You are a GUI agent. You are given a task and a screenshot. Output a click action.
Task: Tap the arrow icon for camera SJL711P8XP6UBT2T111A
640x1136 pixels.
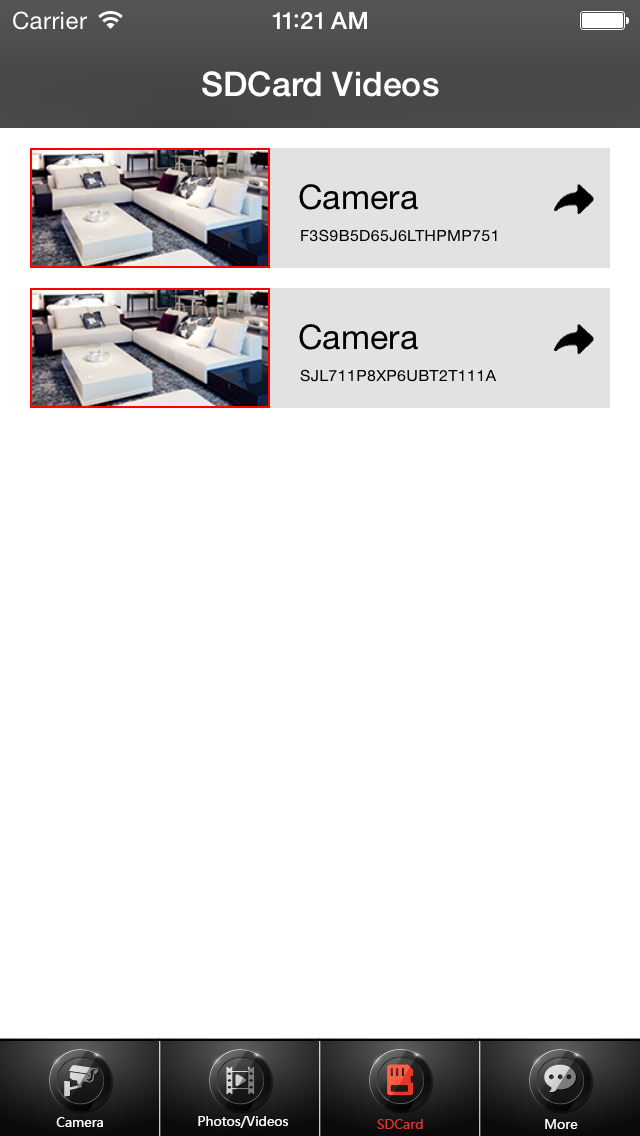[x=573, y=339]
